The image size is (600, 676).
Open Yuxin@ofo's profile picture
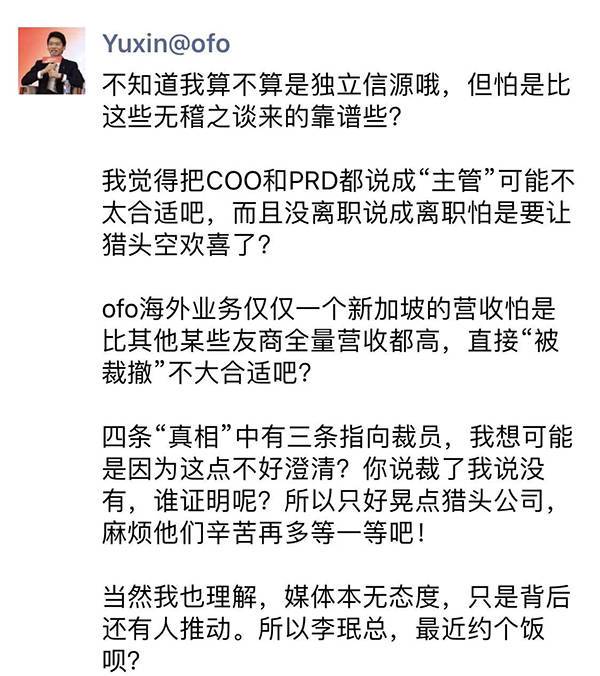(x=53, y=59)
